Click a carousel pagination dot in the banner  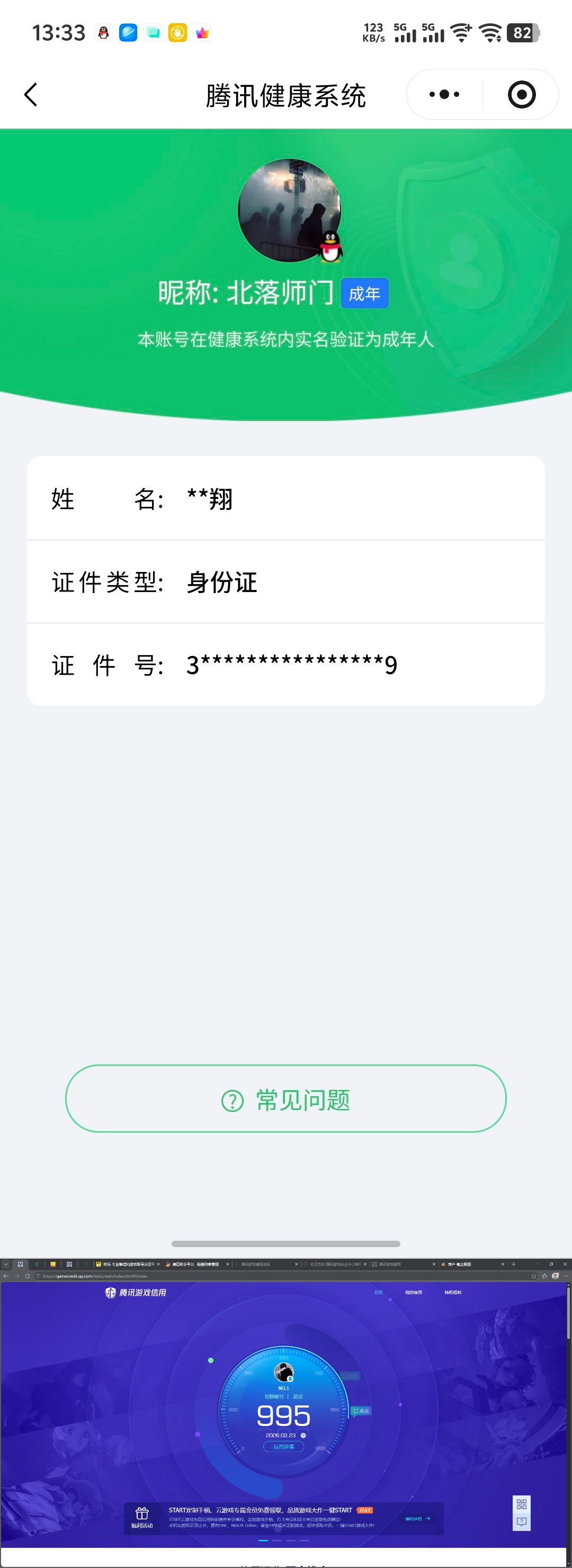(263, 1541)
